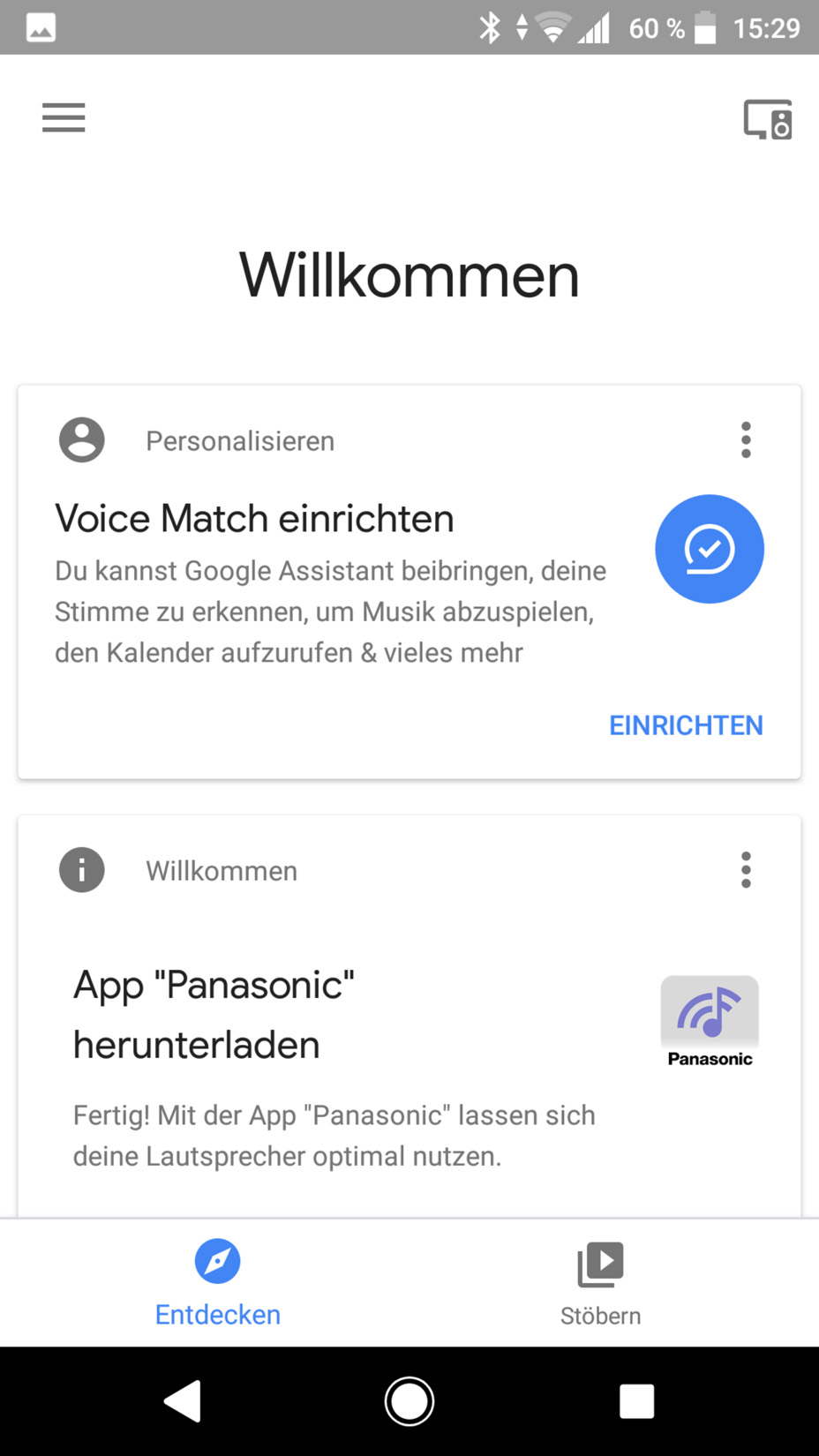The width and height of the screenshot is (819, 1456).
Task: Open the devices icon in the top bar
Action: (767, 119)
